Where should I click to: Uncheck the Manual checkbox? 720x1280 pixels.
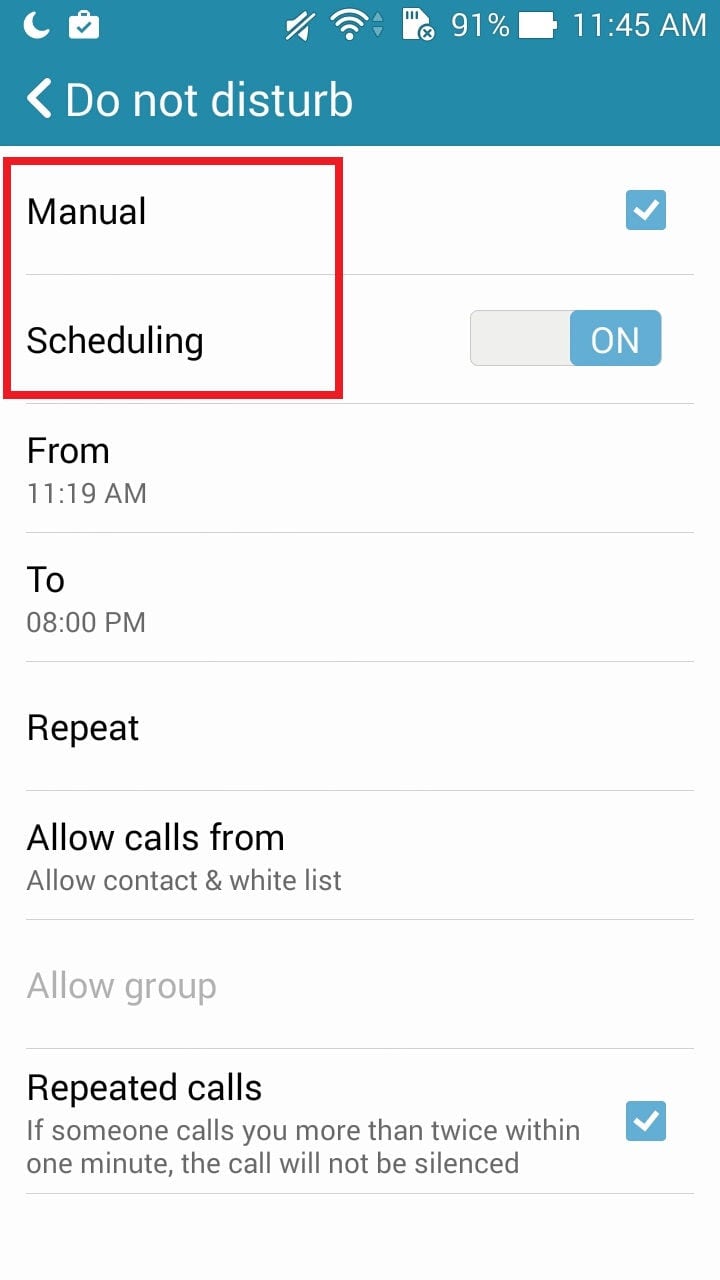(x=646, y=211)
